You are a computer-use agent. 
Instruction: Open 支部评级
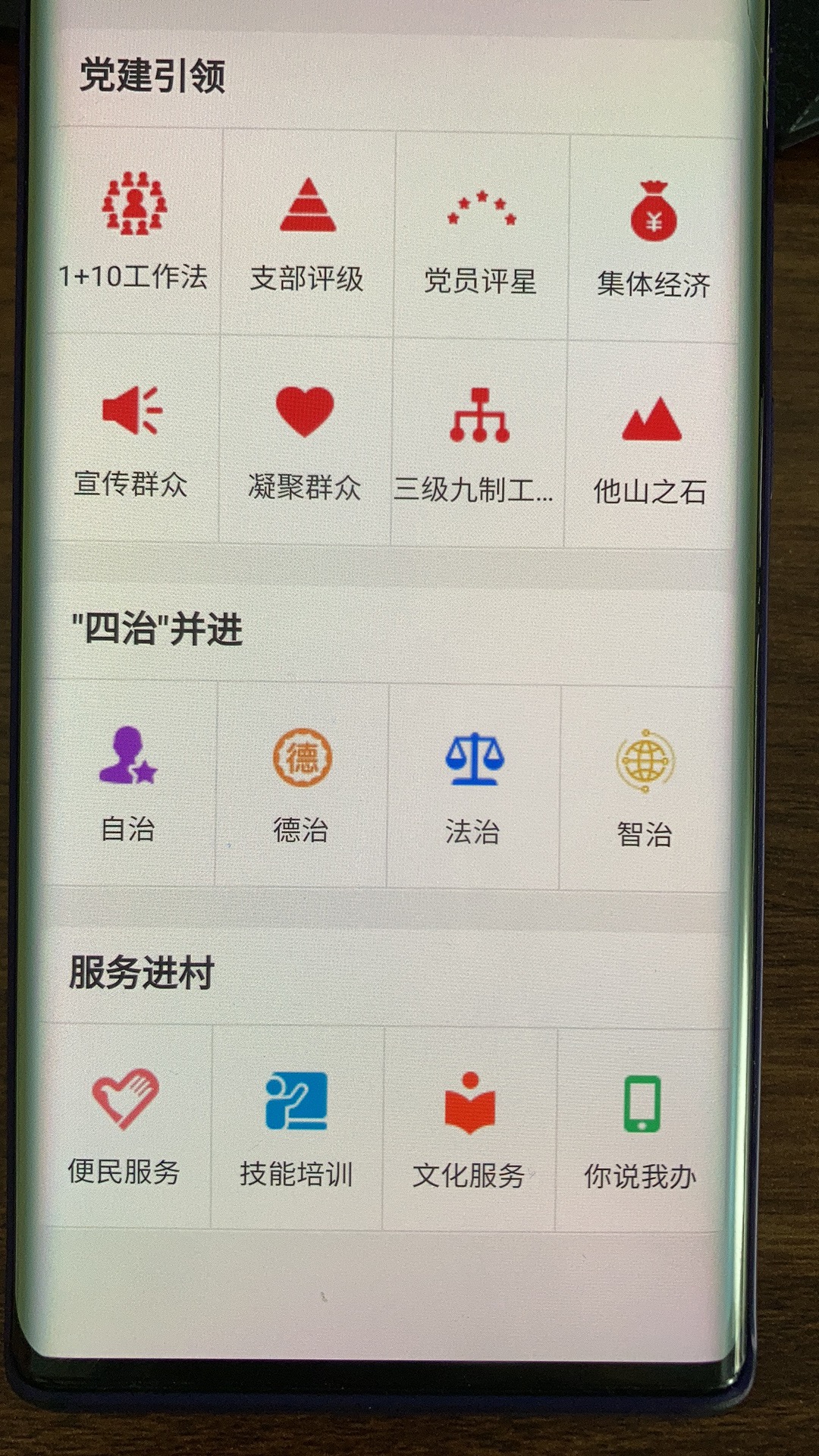(x=307, y=234)
